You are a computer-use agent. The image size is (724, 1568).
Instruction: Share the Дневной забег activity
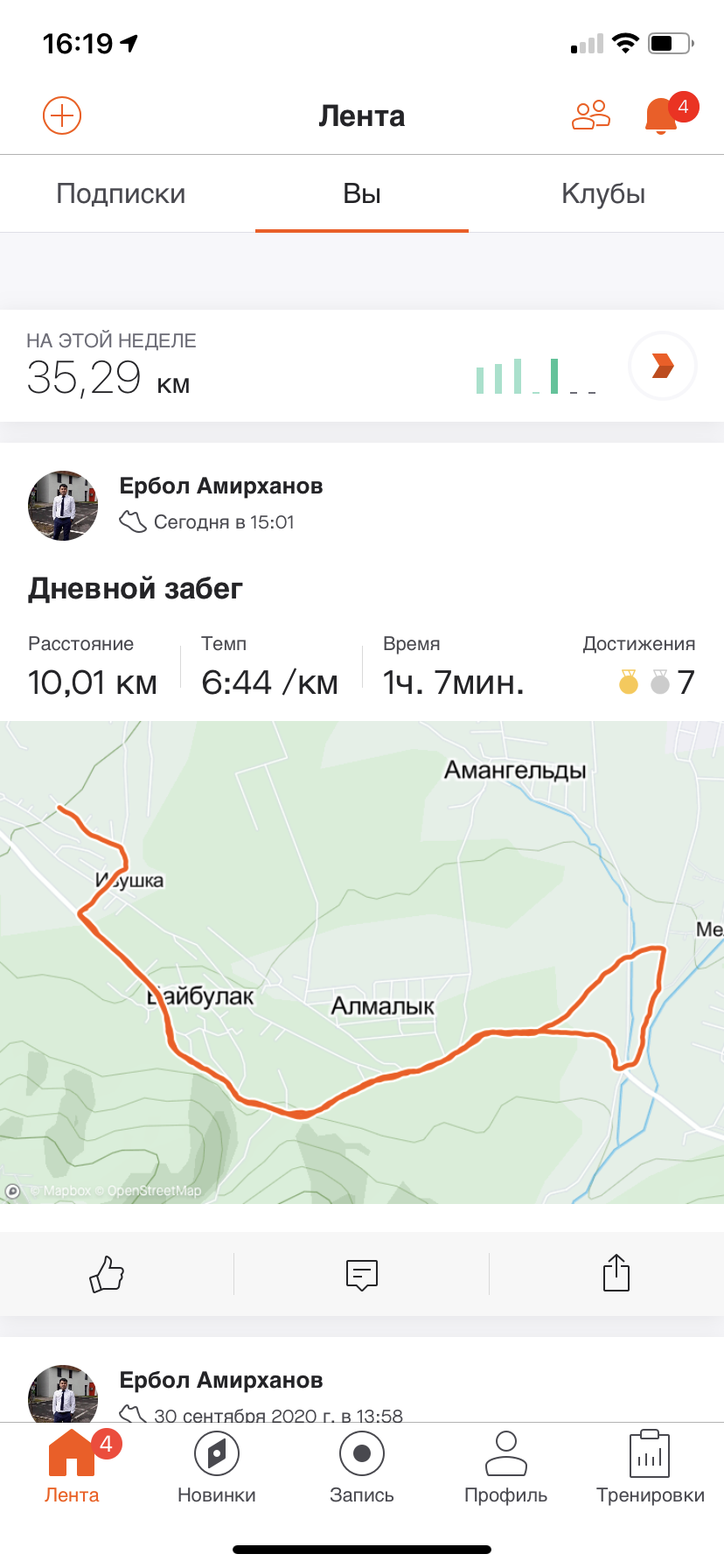616,1274
